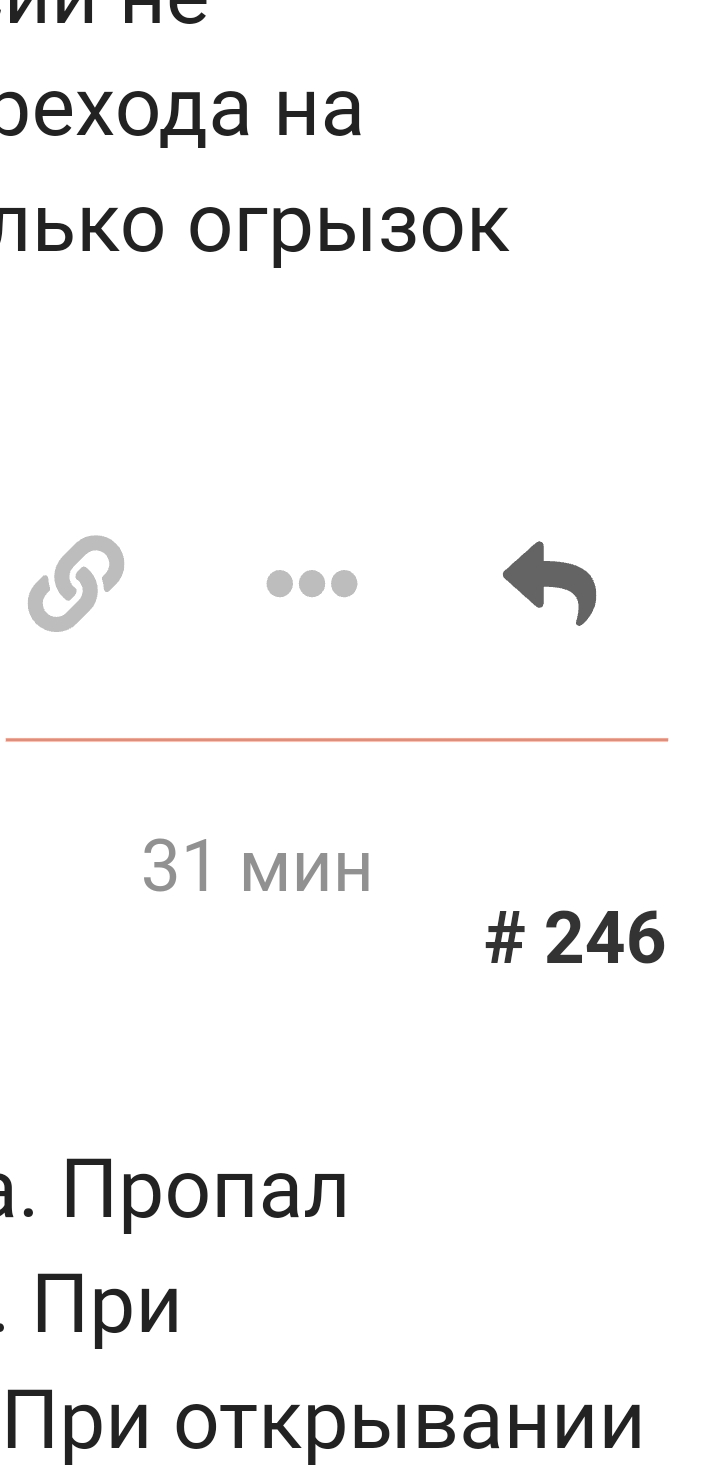Reply to the post with arrow icon

pos(550,583)
